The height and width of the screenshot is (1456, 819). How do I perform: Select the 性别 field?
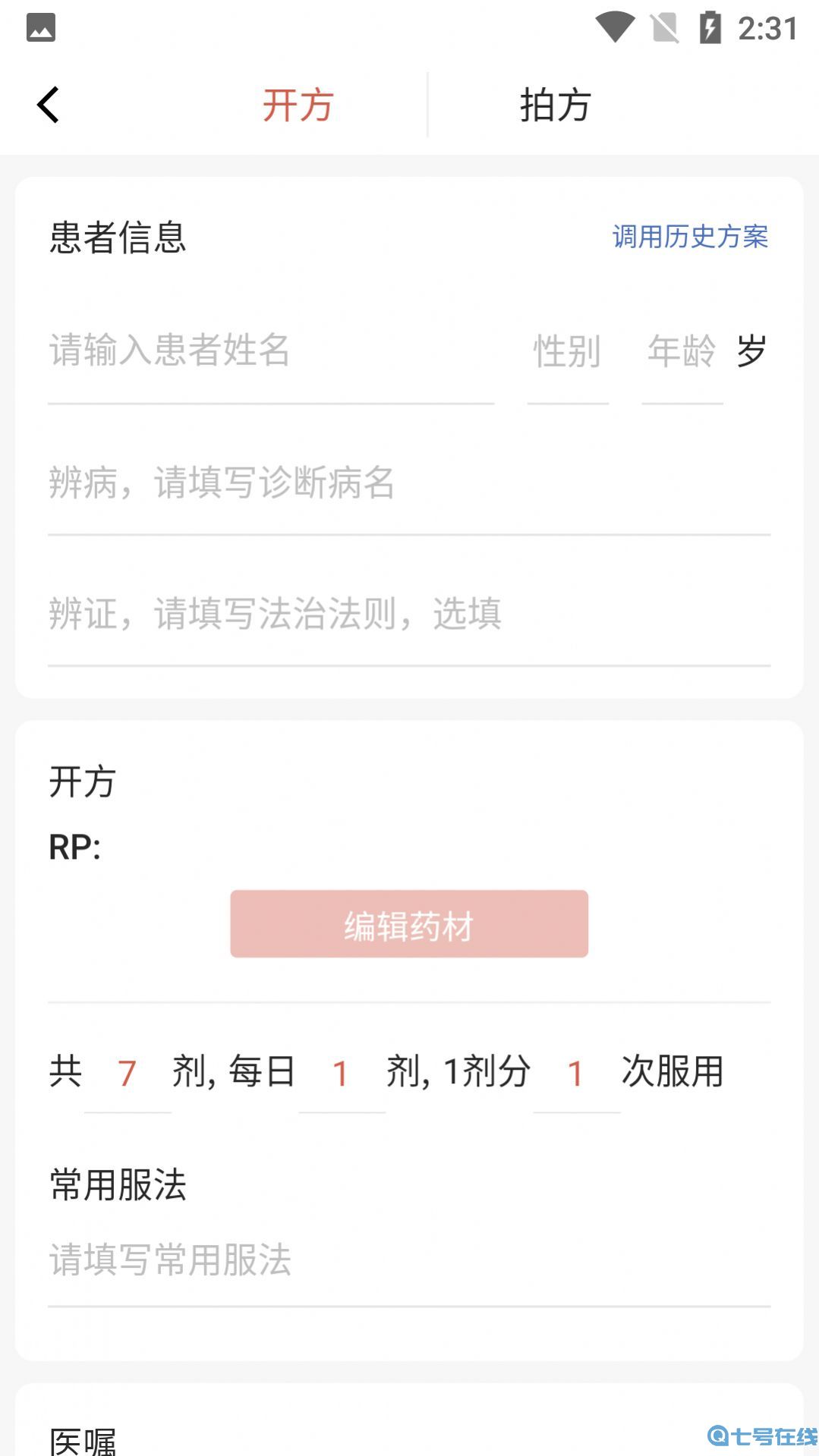point(567,353)
